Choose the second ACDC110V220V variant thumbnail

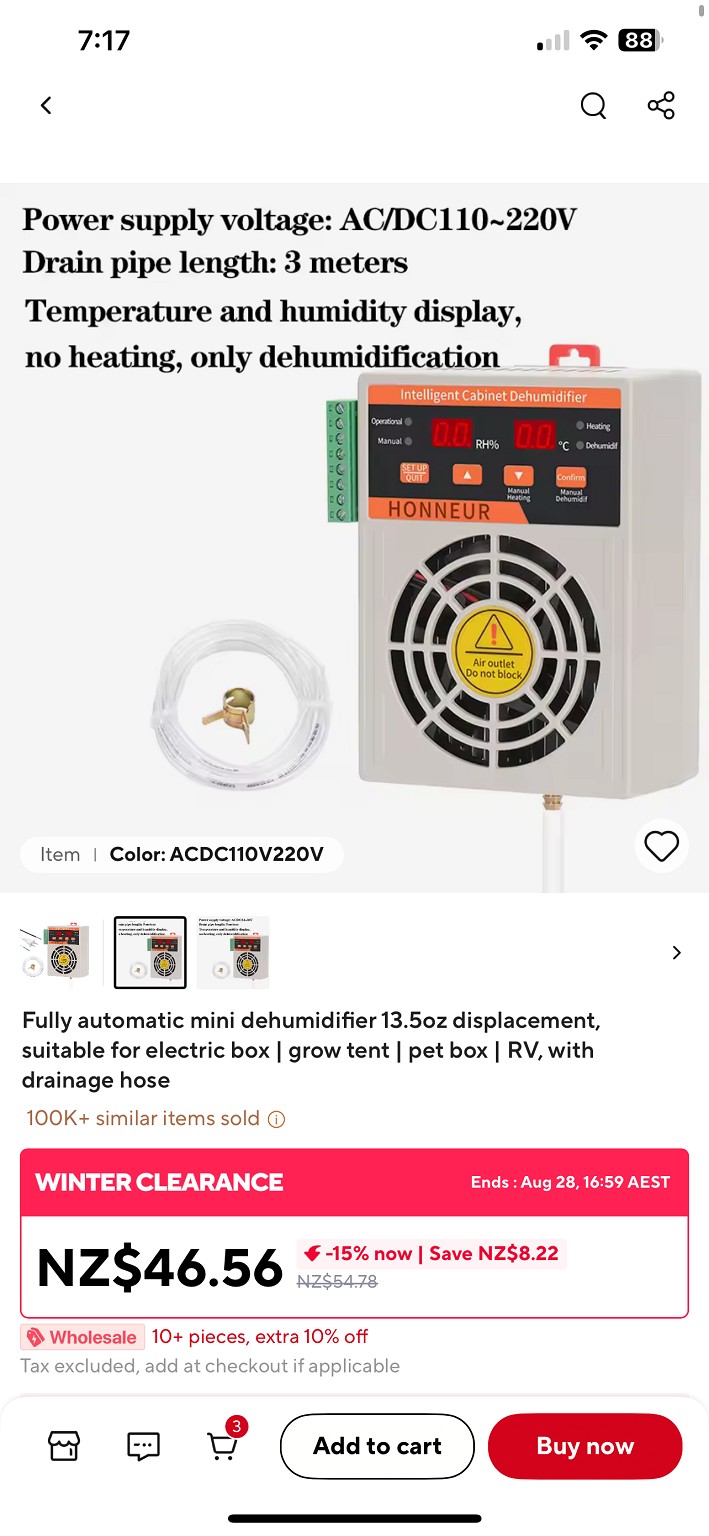click(x=150, y=952)
